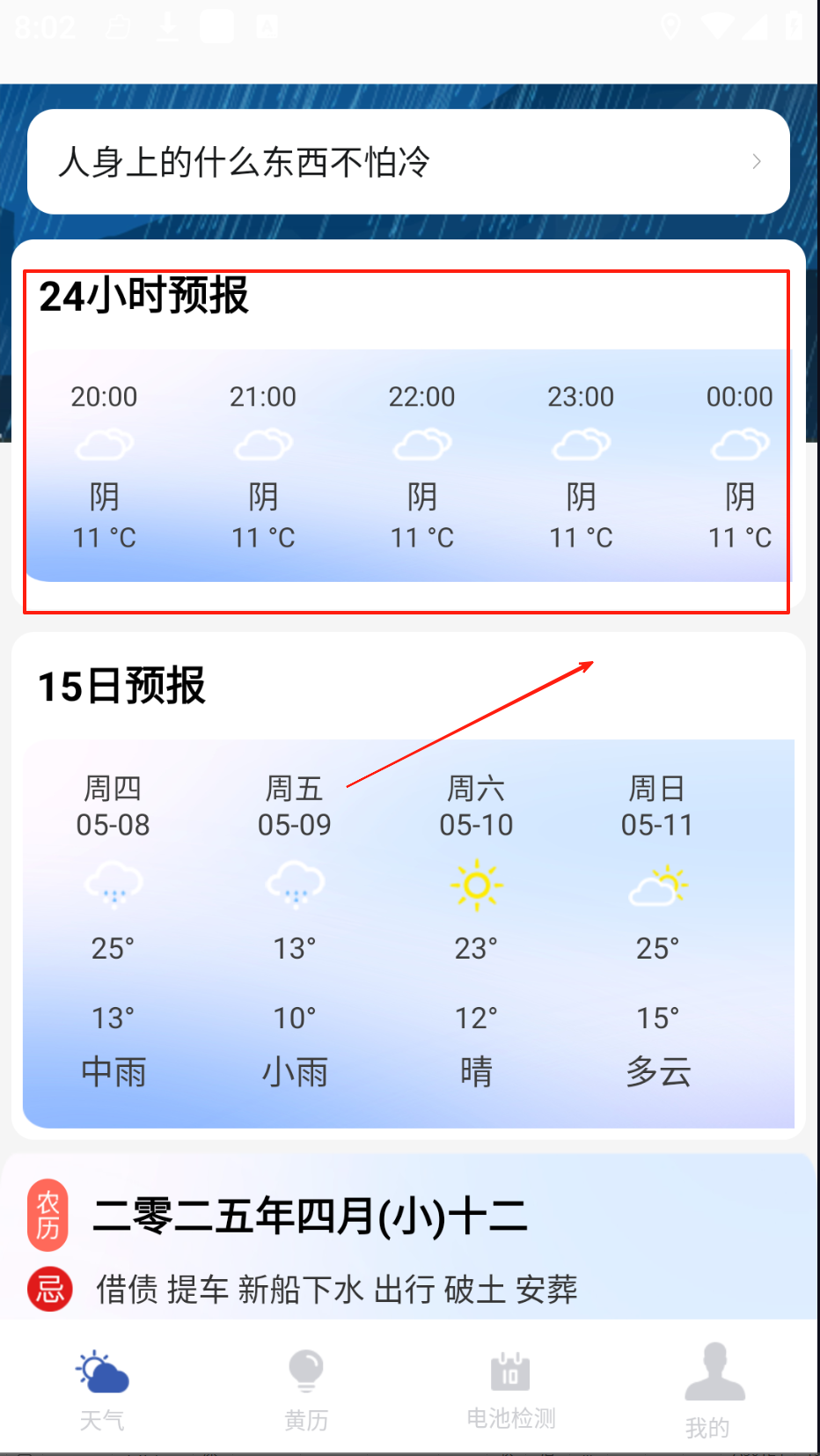The height and width of the screenshot is (1456, 820).
Task: Open the riddle card 人身上的什么东西不怕冷
Action: (x=408, y=162)
